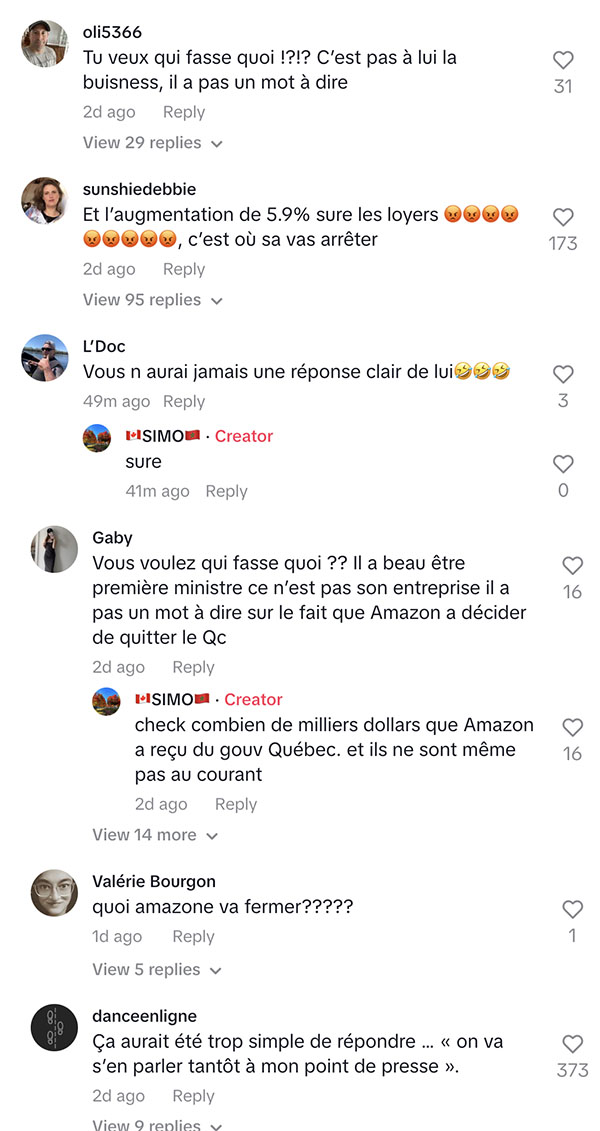
Task: Reply to L'Doc's comment
Action: pyautogui.click(x=184, y=401)
